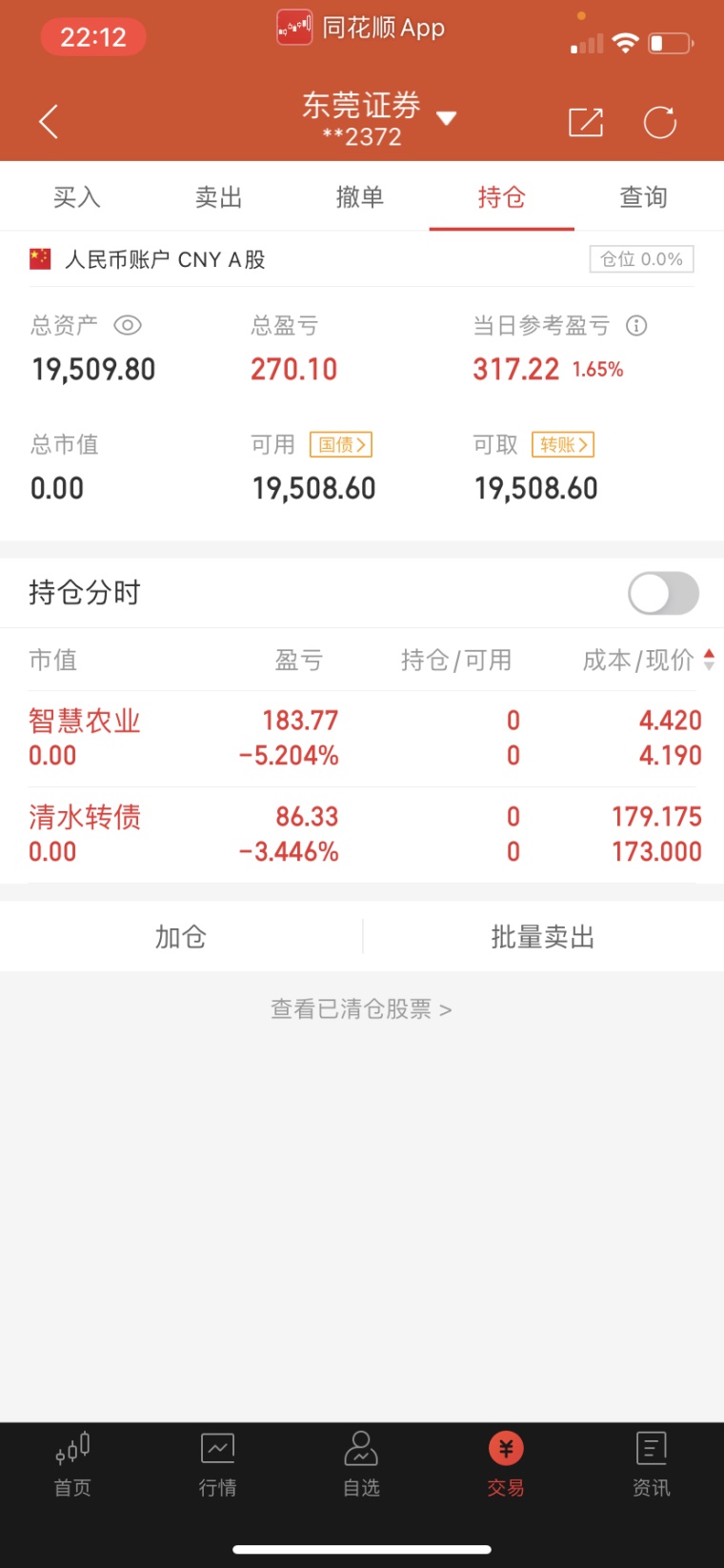
Task: Open the 查看已清仓股票 link
Action: (361, 1009)
